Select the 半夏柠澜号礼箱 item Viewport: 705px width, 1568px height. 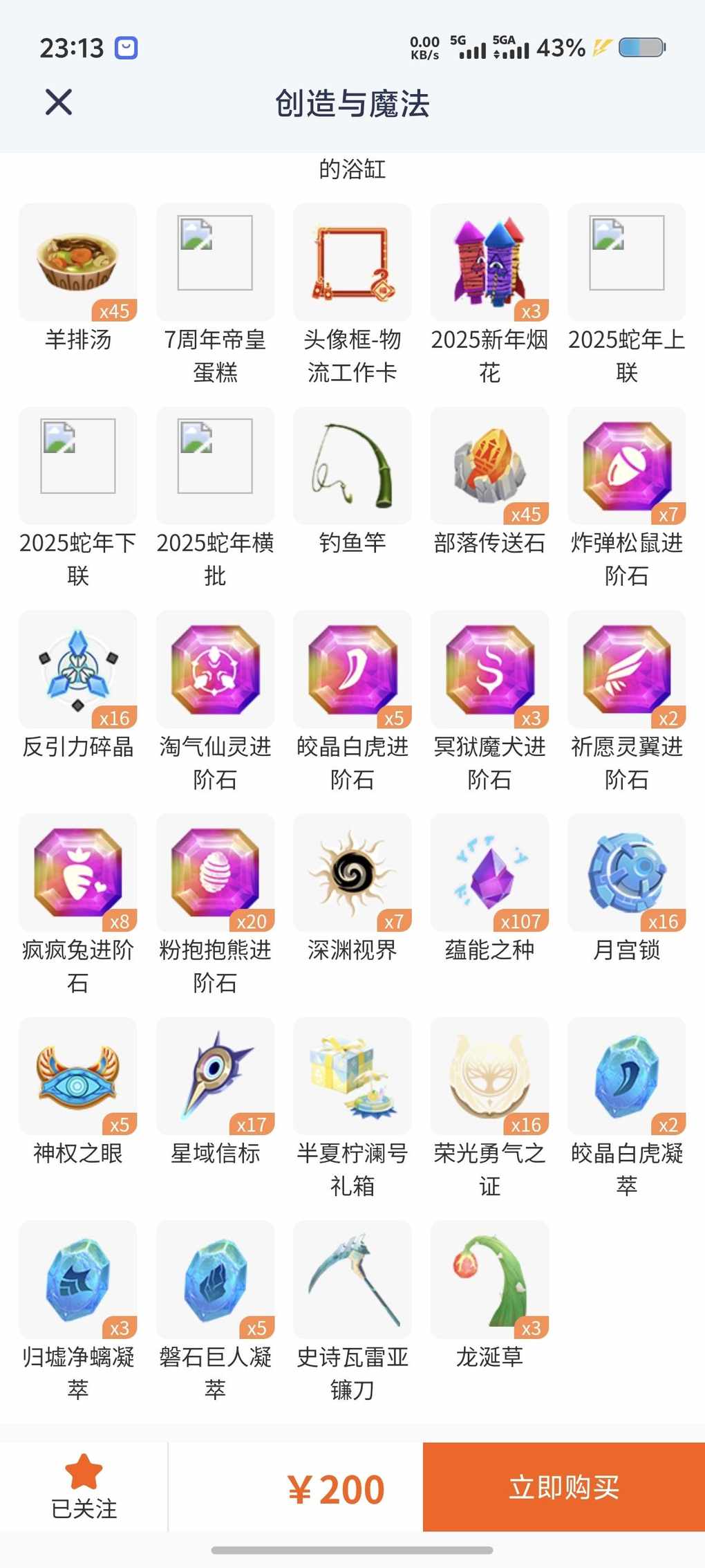coord(352,1076)
